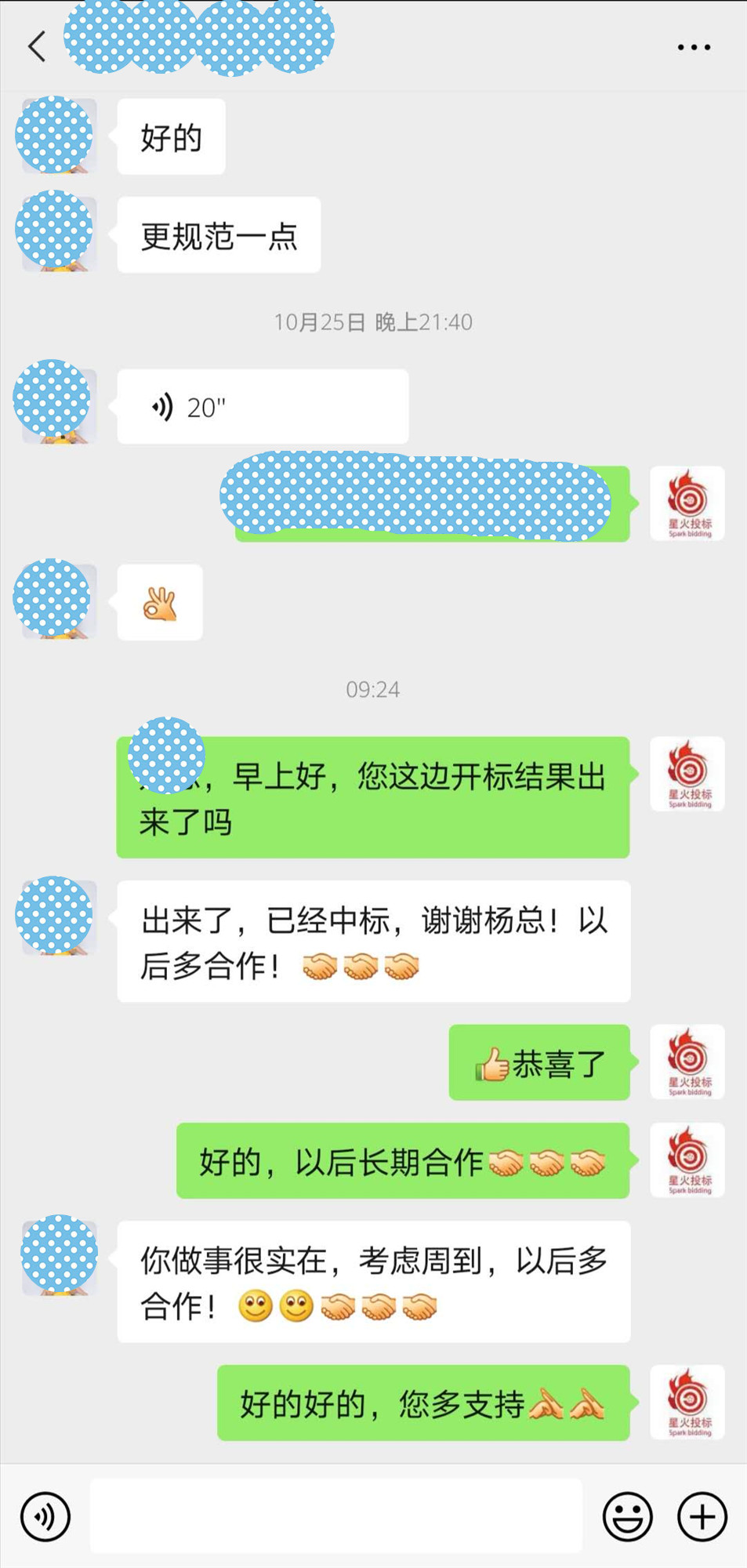Switch to voice input mode
Image resolution: width=747 pixels, height=1568 pixels.
click(x=45, y=1516)
